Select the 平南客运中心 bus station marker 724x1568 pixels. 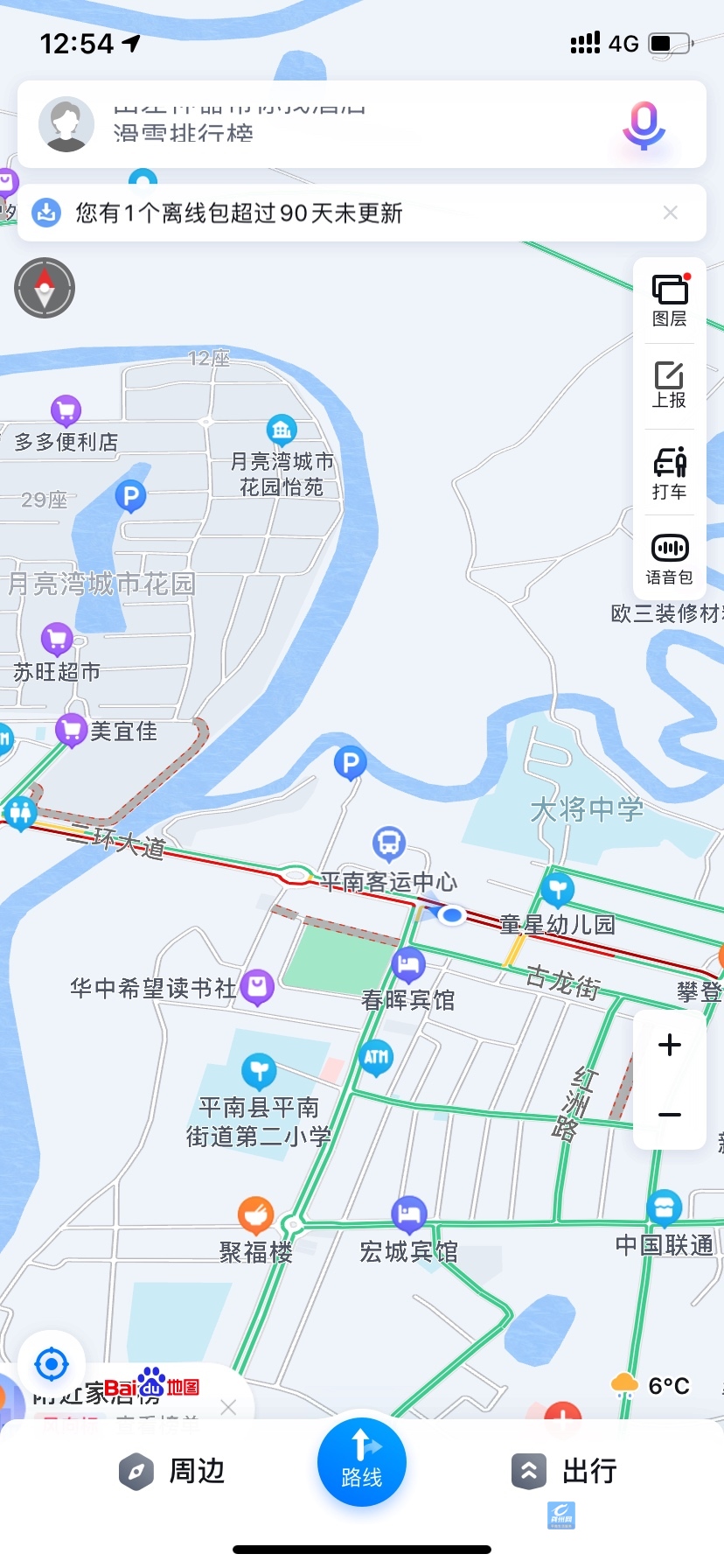click(x=389, y=845)
